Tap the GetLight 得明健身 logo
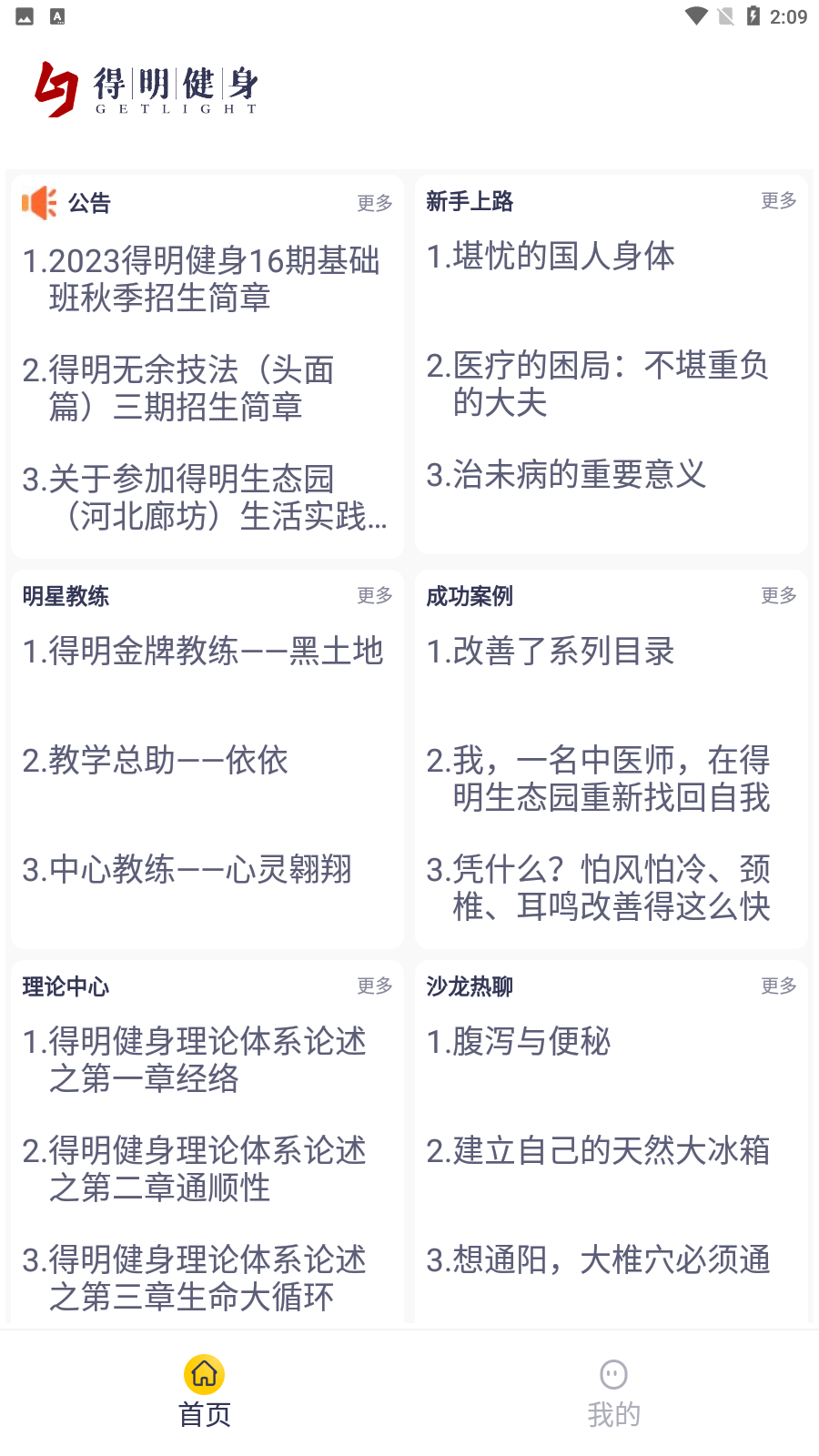This screenshot has width=819, height=1456. (x=146, y=88)
